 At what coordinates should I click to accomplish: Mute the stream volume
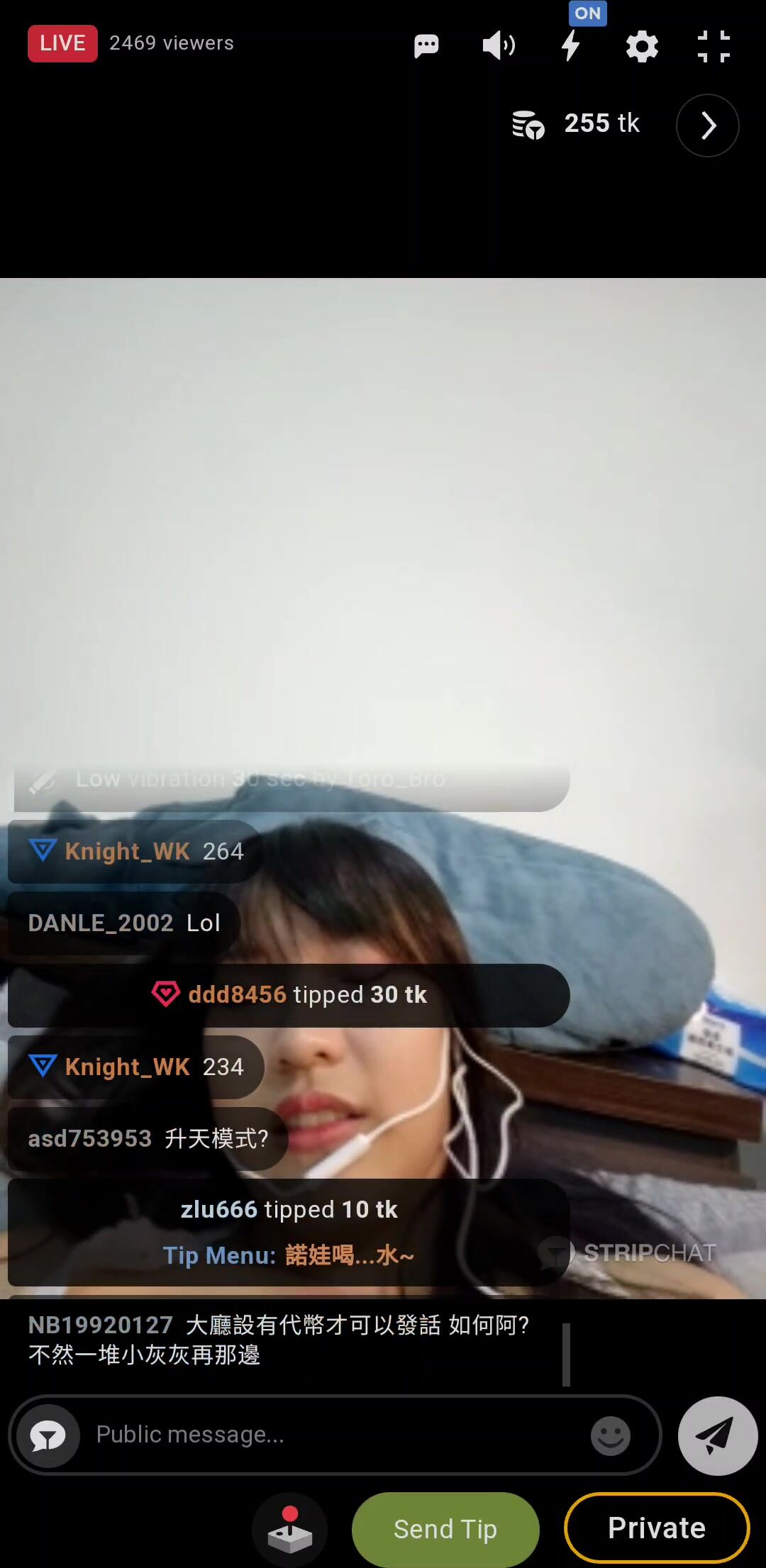499,46
